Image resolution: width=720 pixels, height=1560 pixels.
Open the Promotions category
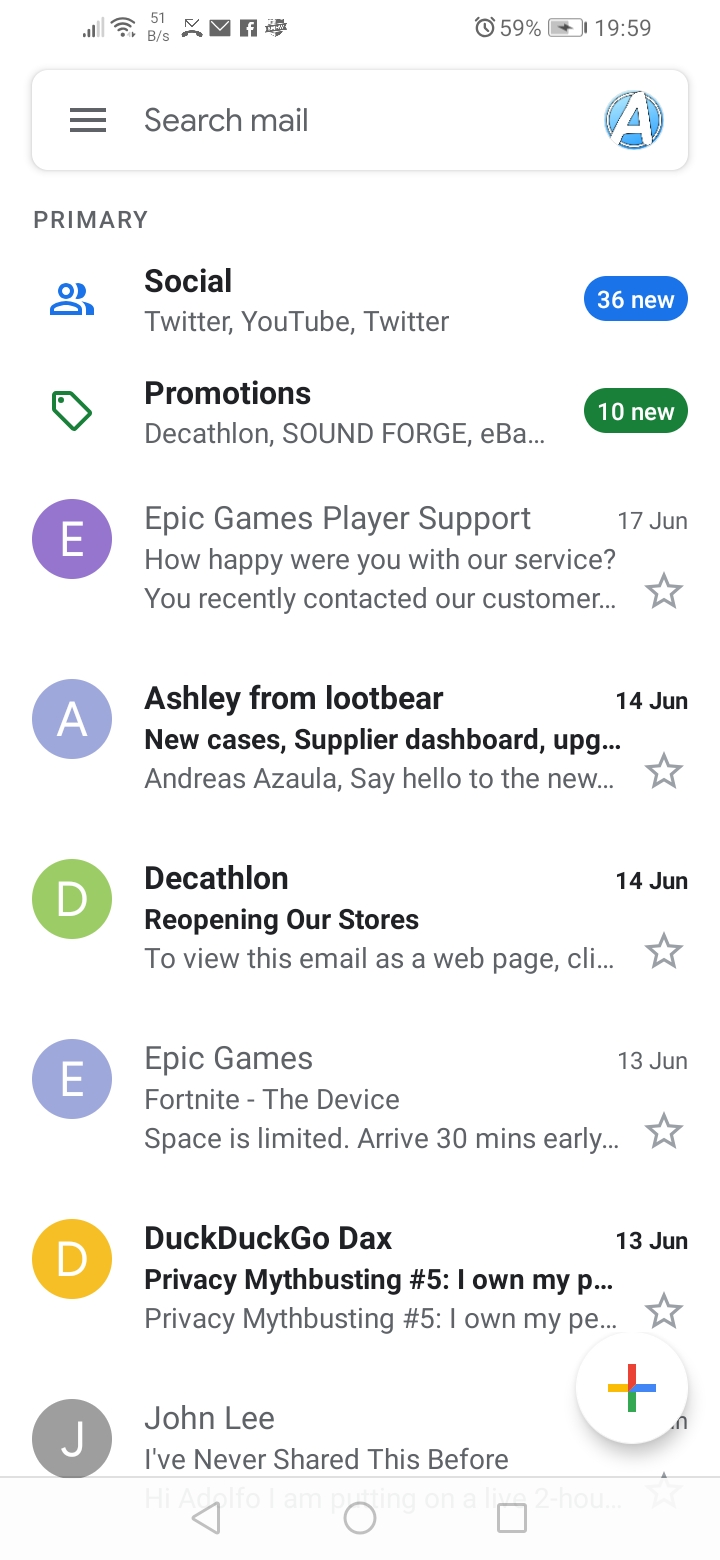coord(360,412)
